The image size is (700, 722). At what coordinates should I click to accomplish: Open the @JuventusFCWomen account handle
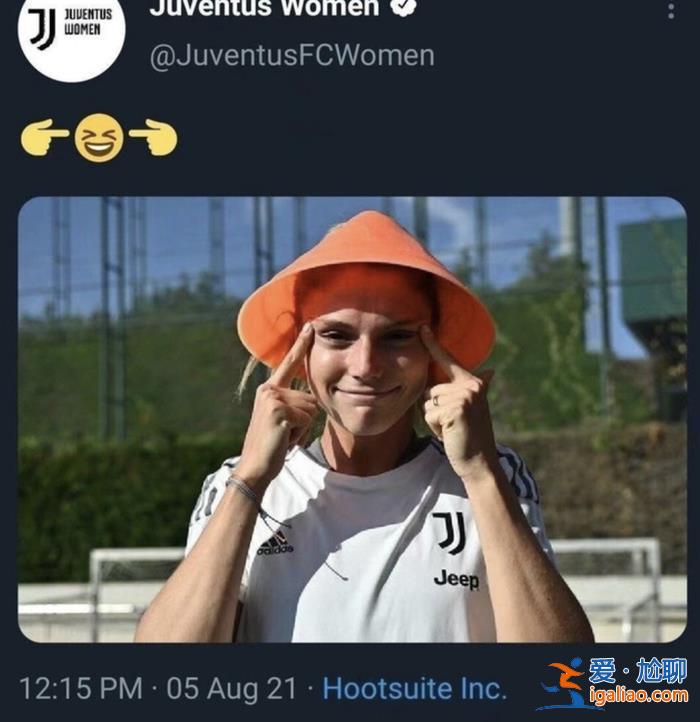click(x=291, y=56)
